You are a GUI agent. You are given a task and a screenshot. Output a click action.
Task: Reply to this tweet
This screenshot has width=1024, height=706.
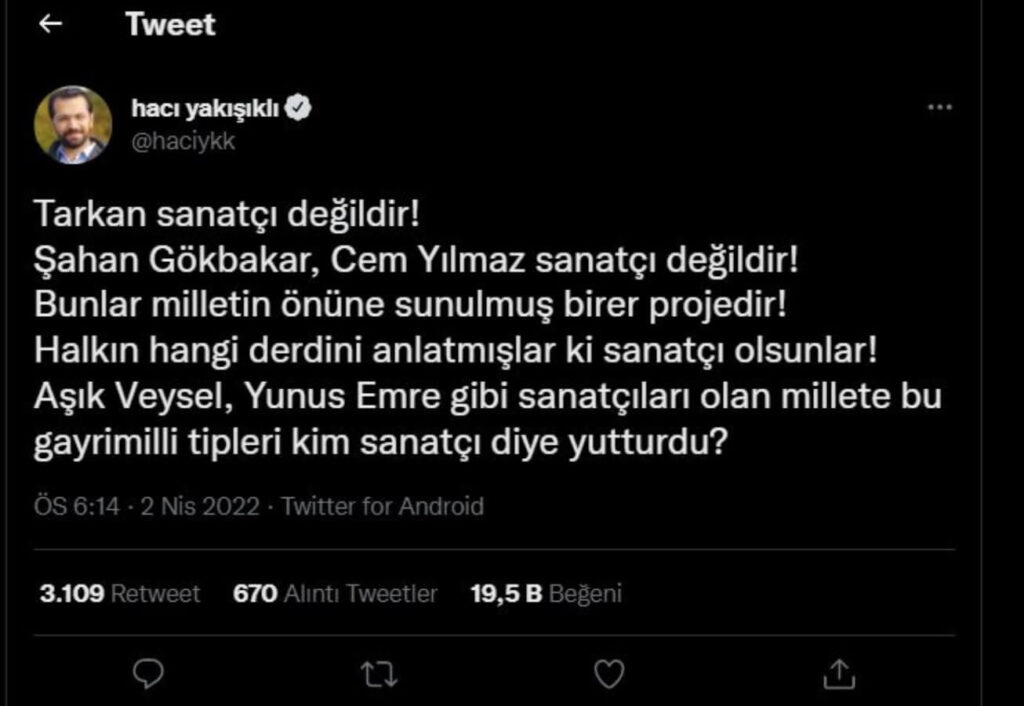[147, 673]
